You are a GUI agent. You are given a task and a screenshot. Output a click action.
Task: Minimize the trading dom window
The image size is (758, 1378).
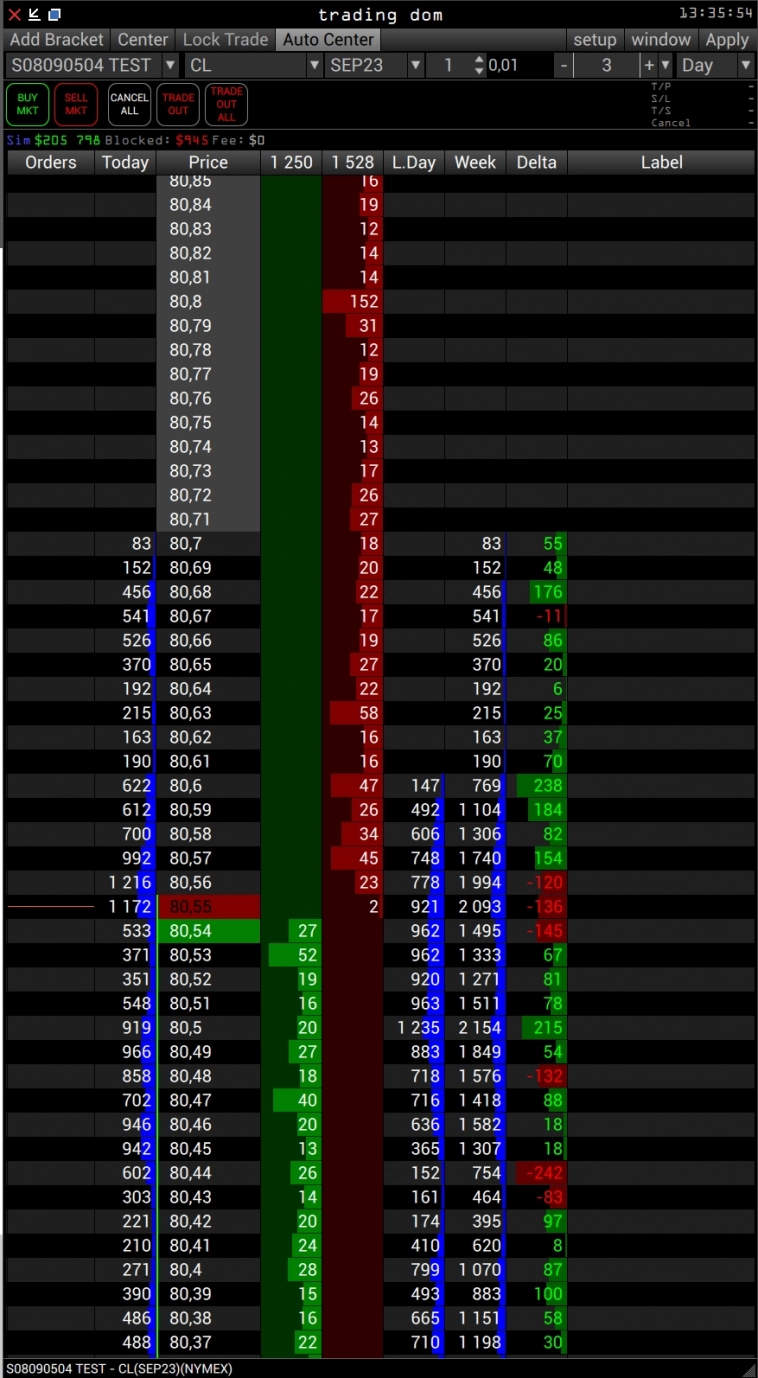point(34,14)
